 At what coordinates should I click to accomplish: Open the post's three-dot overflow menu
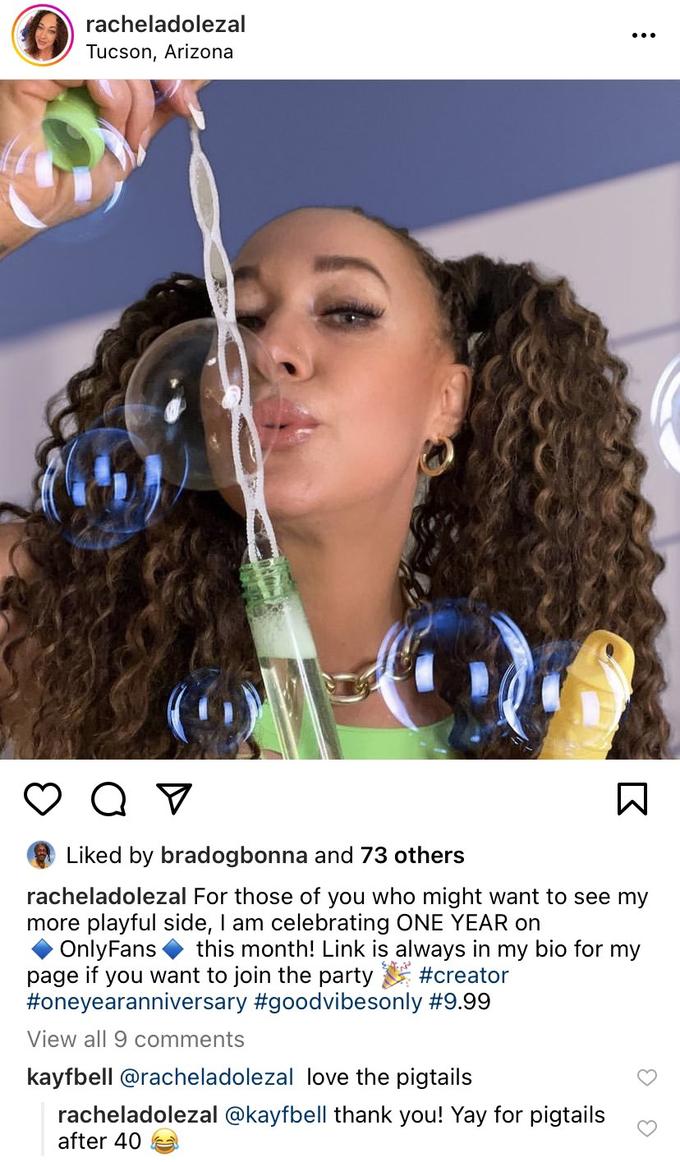tap(644, 35)
